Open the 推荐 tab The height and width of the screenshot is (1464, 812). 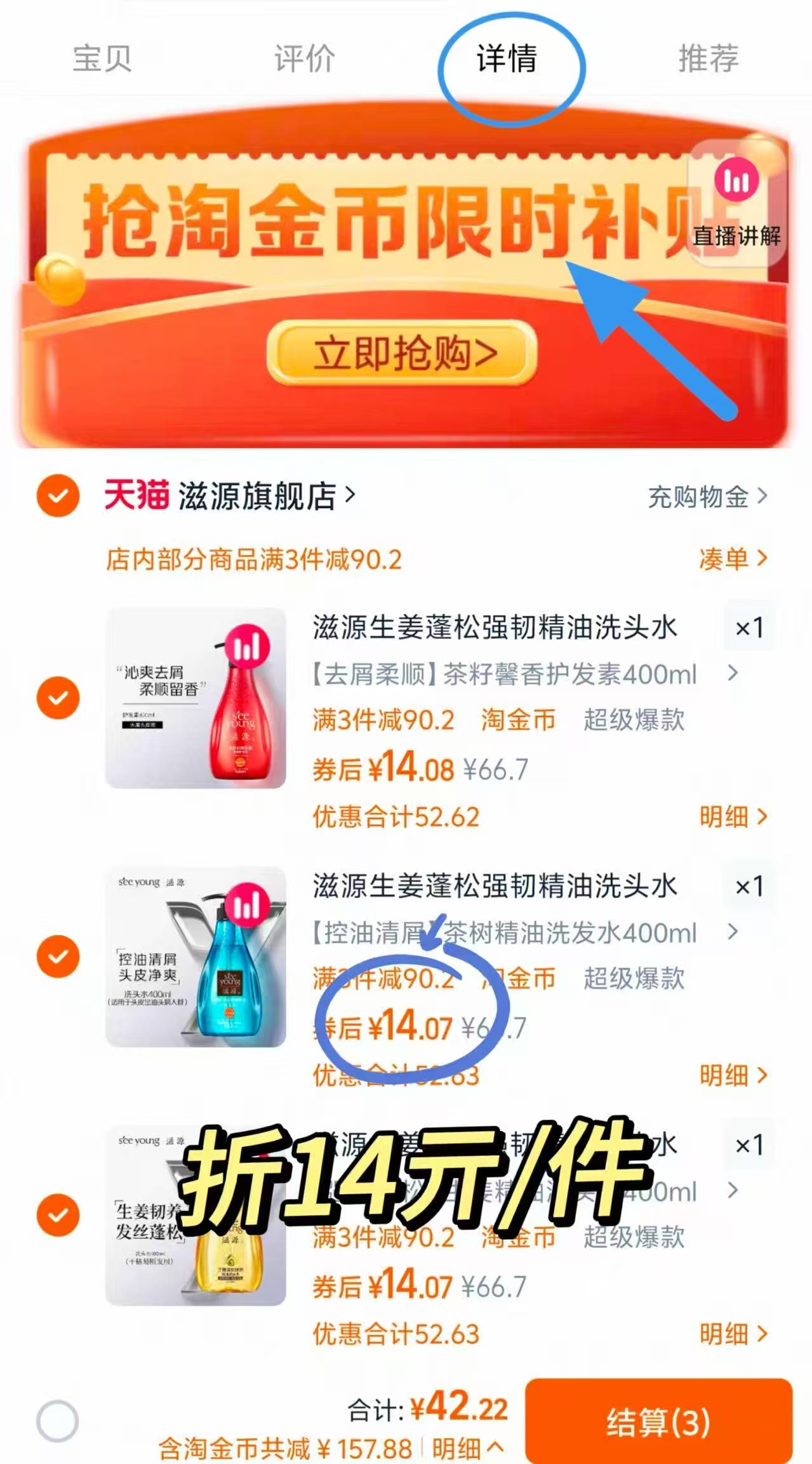coord(708,60)
